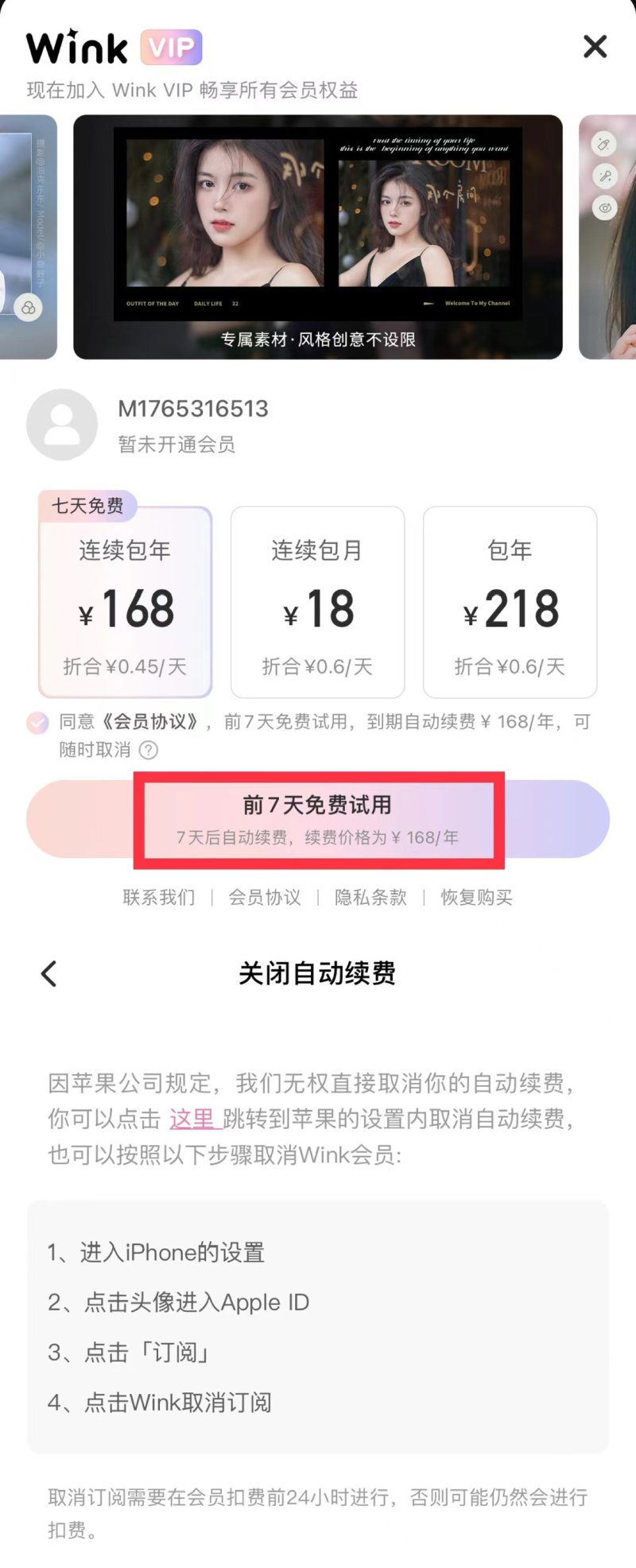
Task: Start the 前7天免费试用 trial
Action: (318, 819)
